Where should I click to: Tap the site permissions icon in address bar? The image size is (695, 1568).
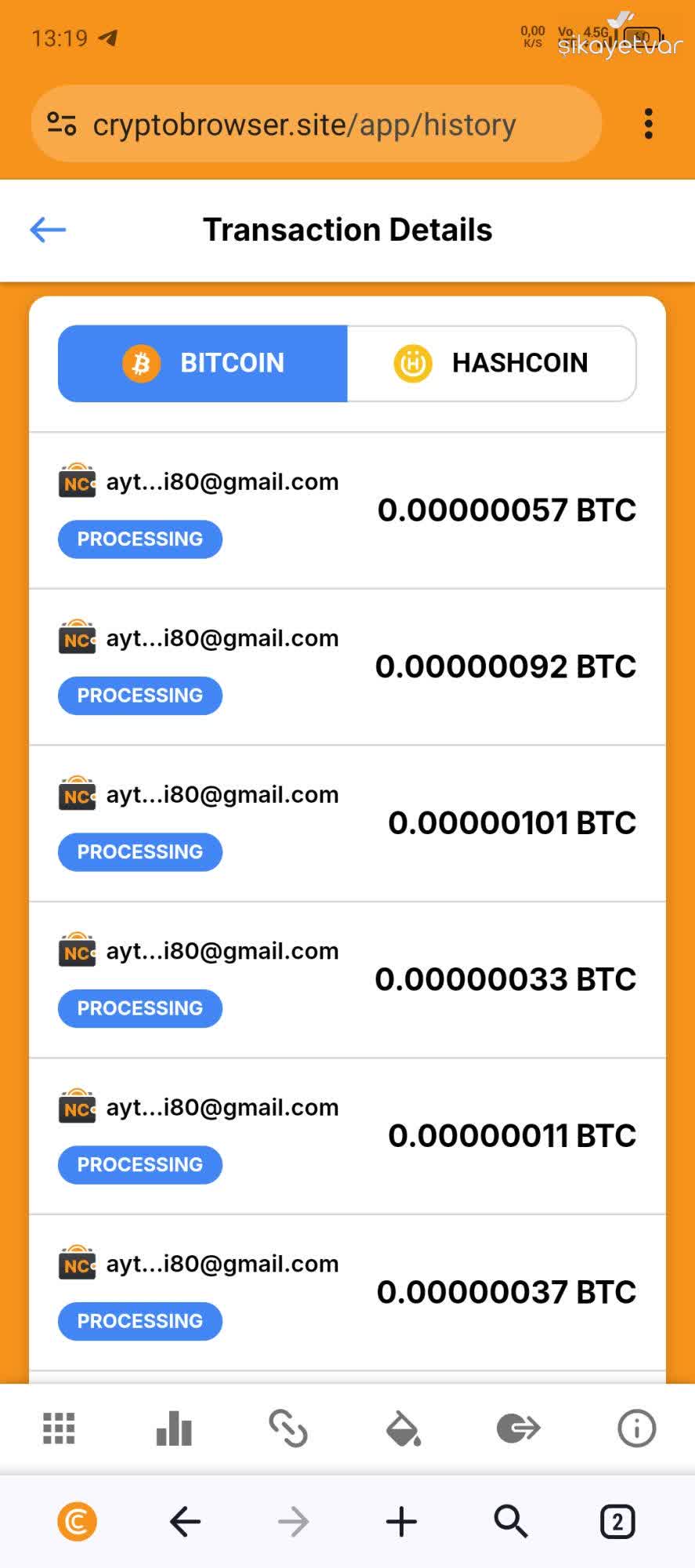(x=64, y=123)
